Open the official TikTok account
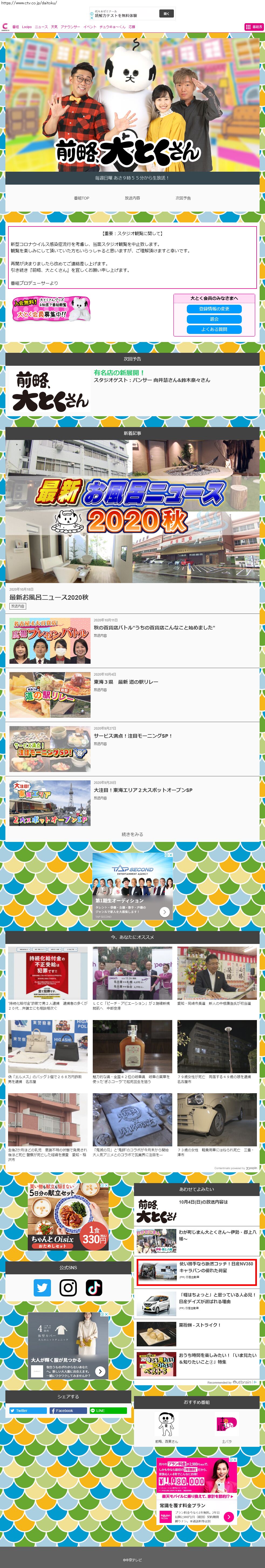 point(94,1287)
